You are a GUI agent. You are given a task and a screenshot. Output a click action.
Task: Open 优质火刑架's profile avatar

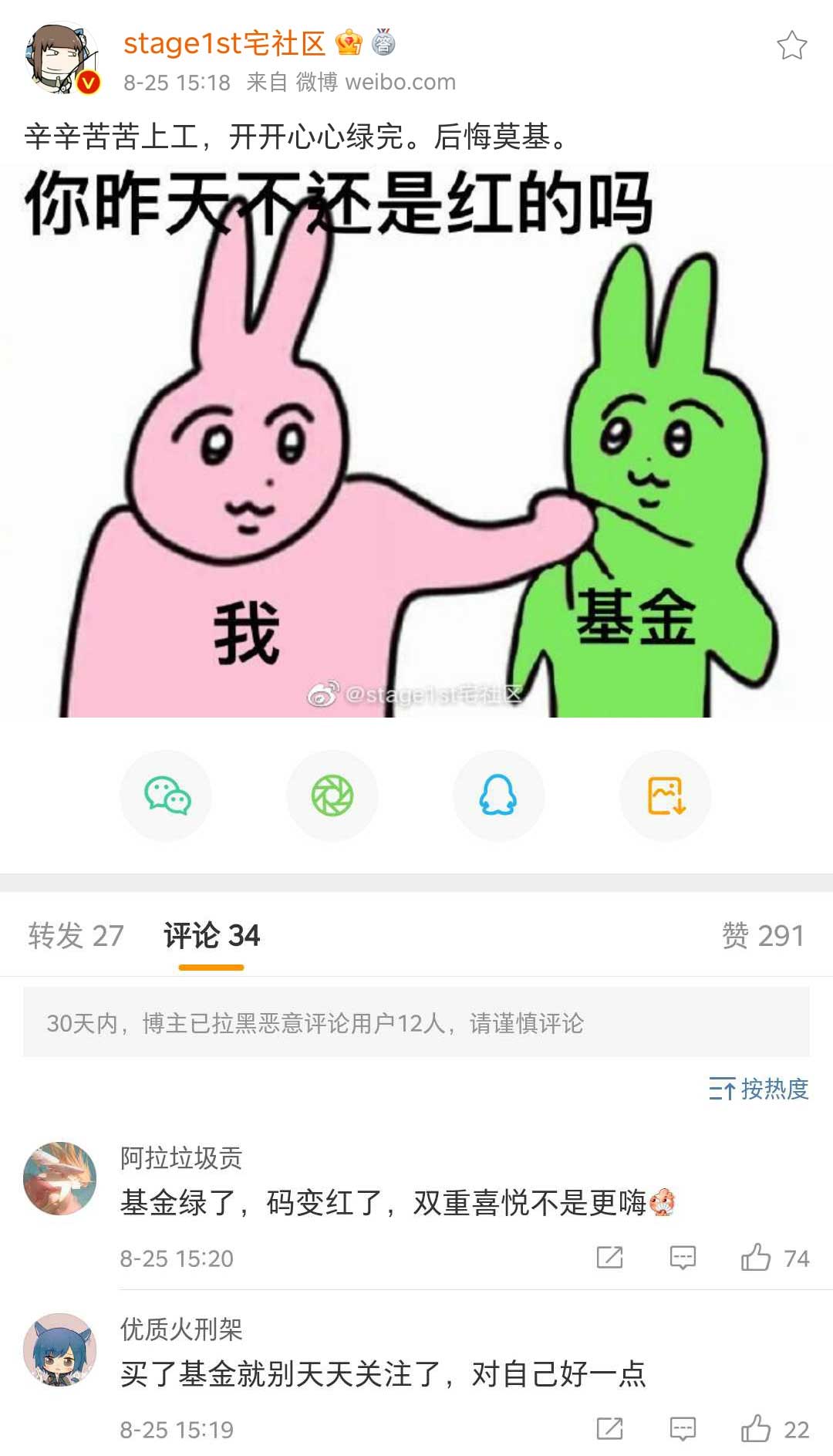pos(60,1350)
